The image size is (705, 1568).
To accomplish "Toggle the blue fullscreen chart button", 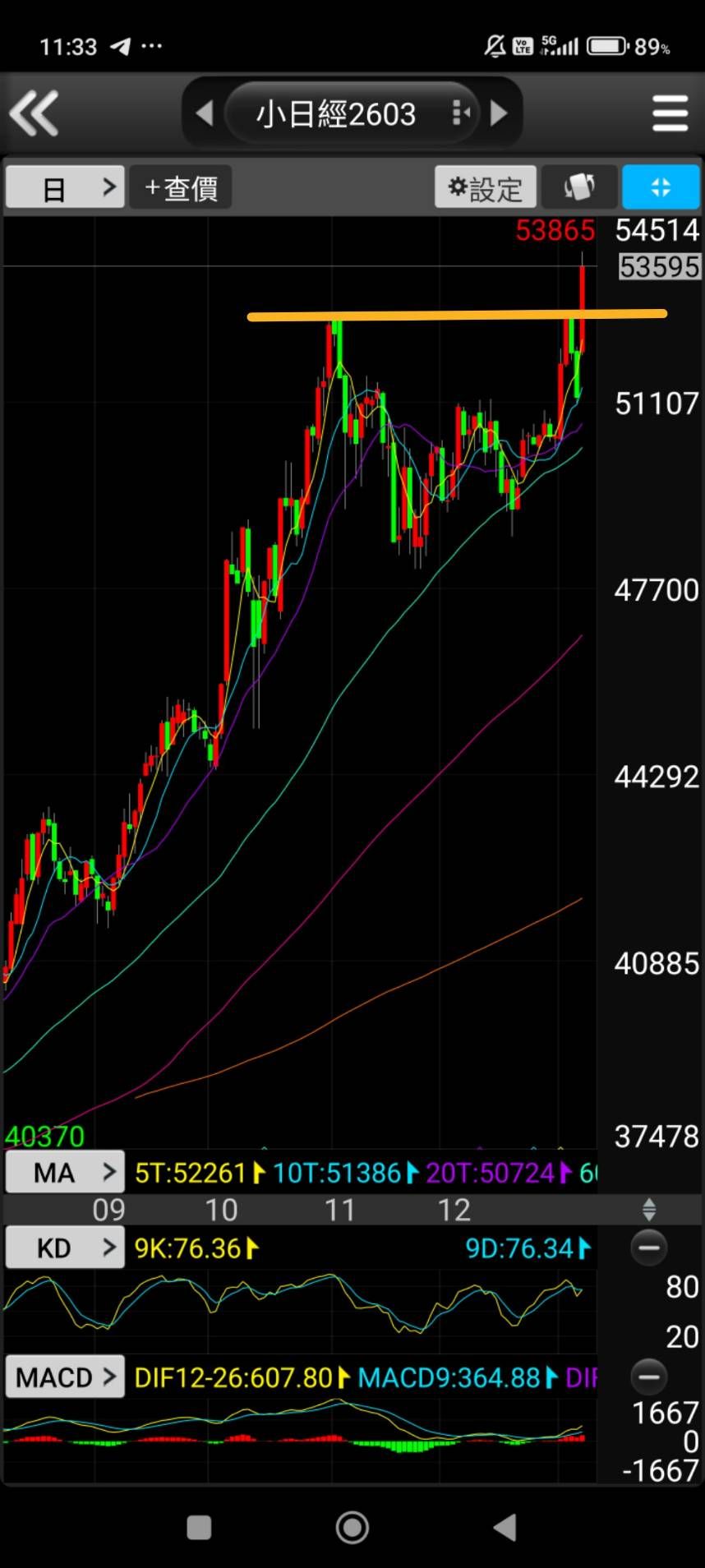I will tap(661, 188).
